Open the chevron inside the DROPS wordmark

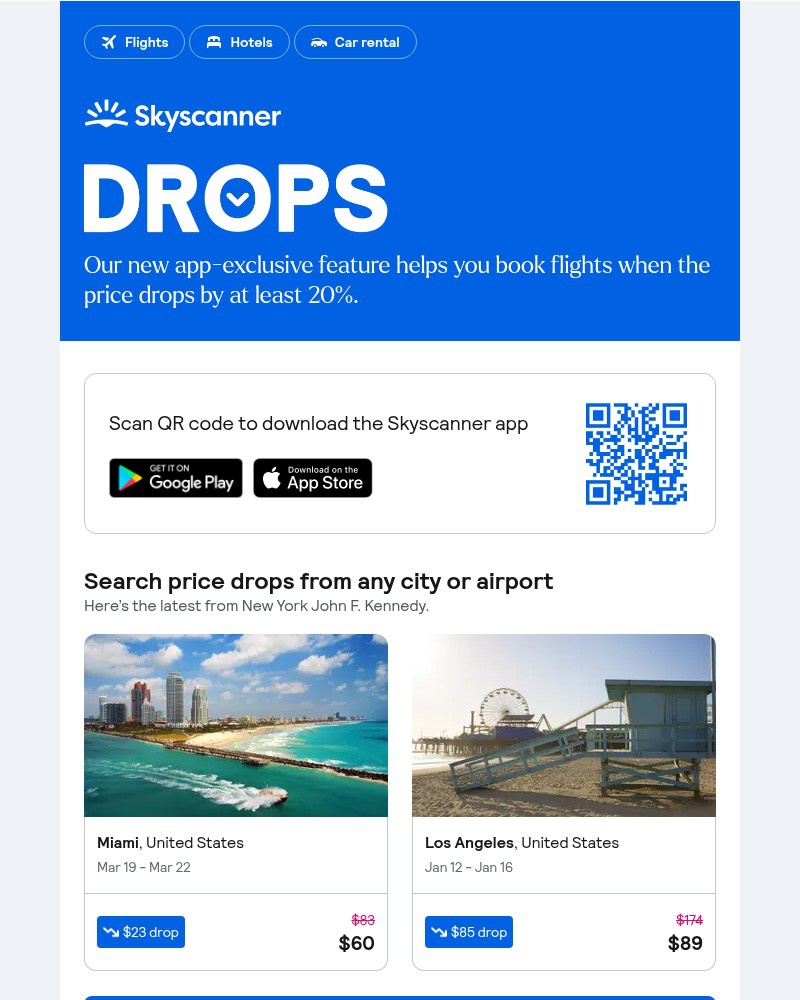237,197
